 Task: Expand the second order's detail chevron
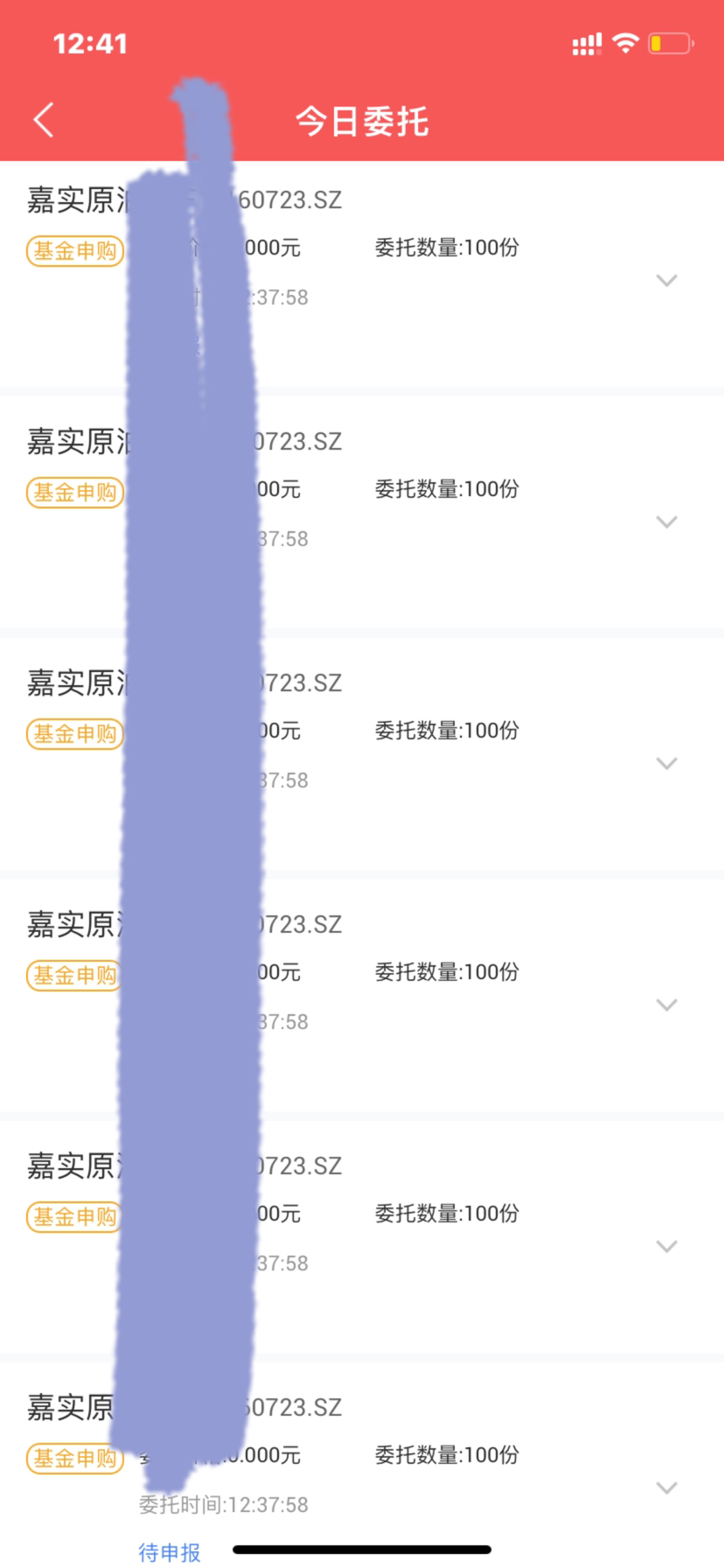coord(667,521)
